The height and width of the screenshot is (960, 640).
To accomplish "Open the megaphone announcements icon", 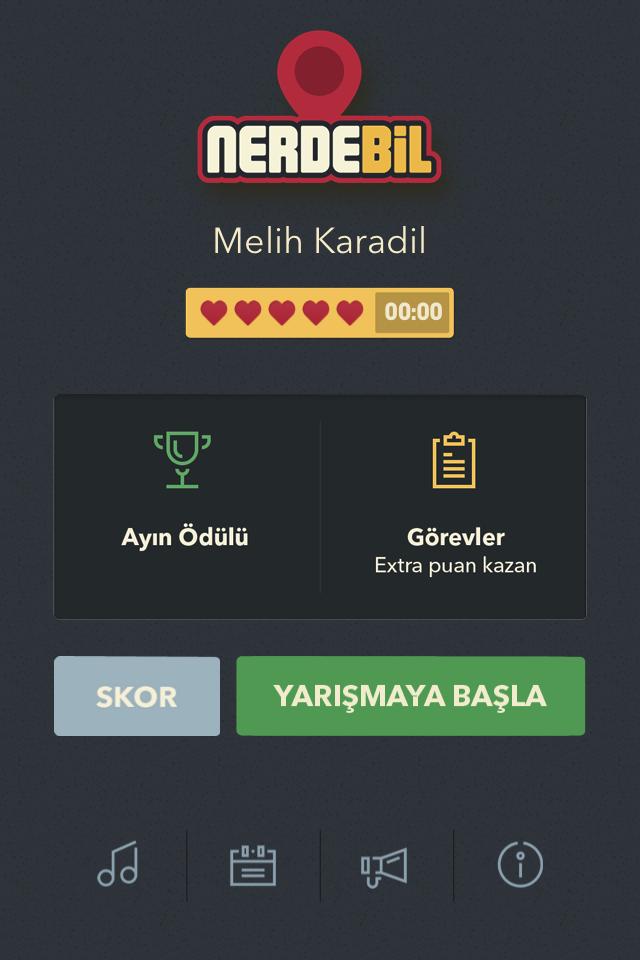I will tap(385, 866).
